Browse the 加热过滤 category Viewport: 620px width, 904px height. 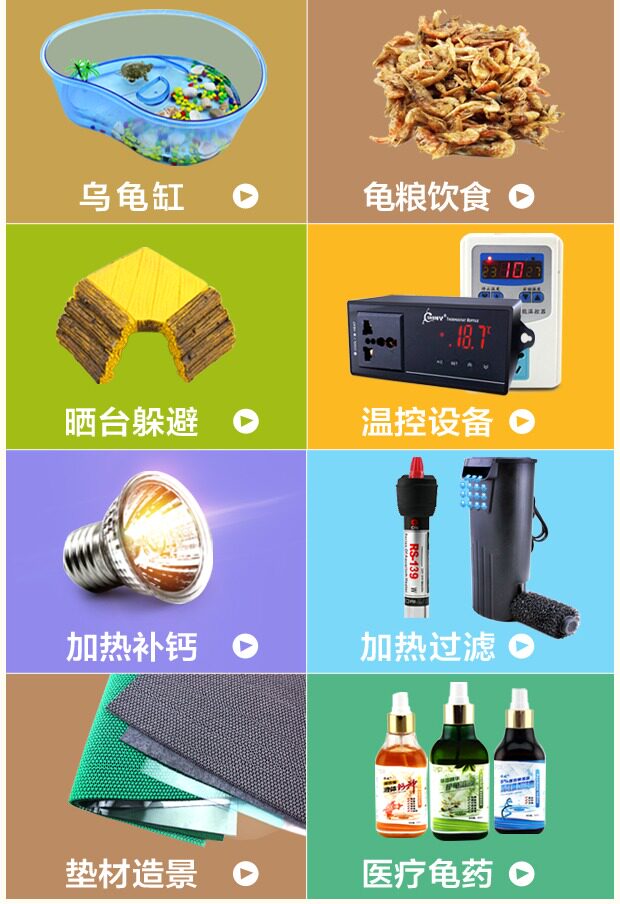pyautogui.click(x=461, y=562)
